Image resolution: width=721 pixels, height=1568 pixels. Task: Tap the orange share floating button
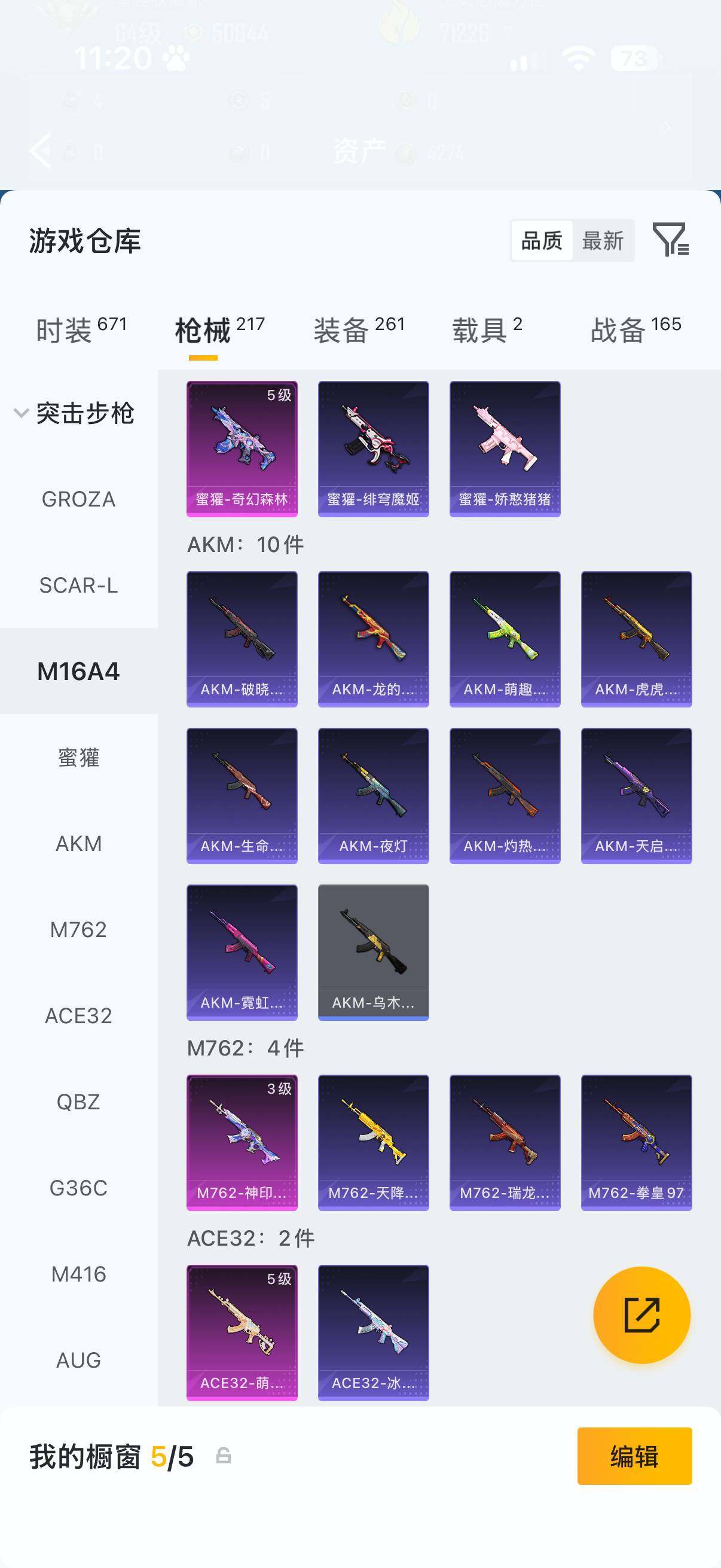coord(642,1315)
